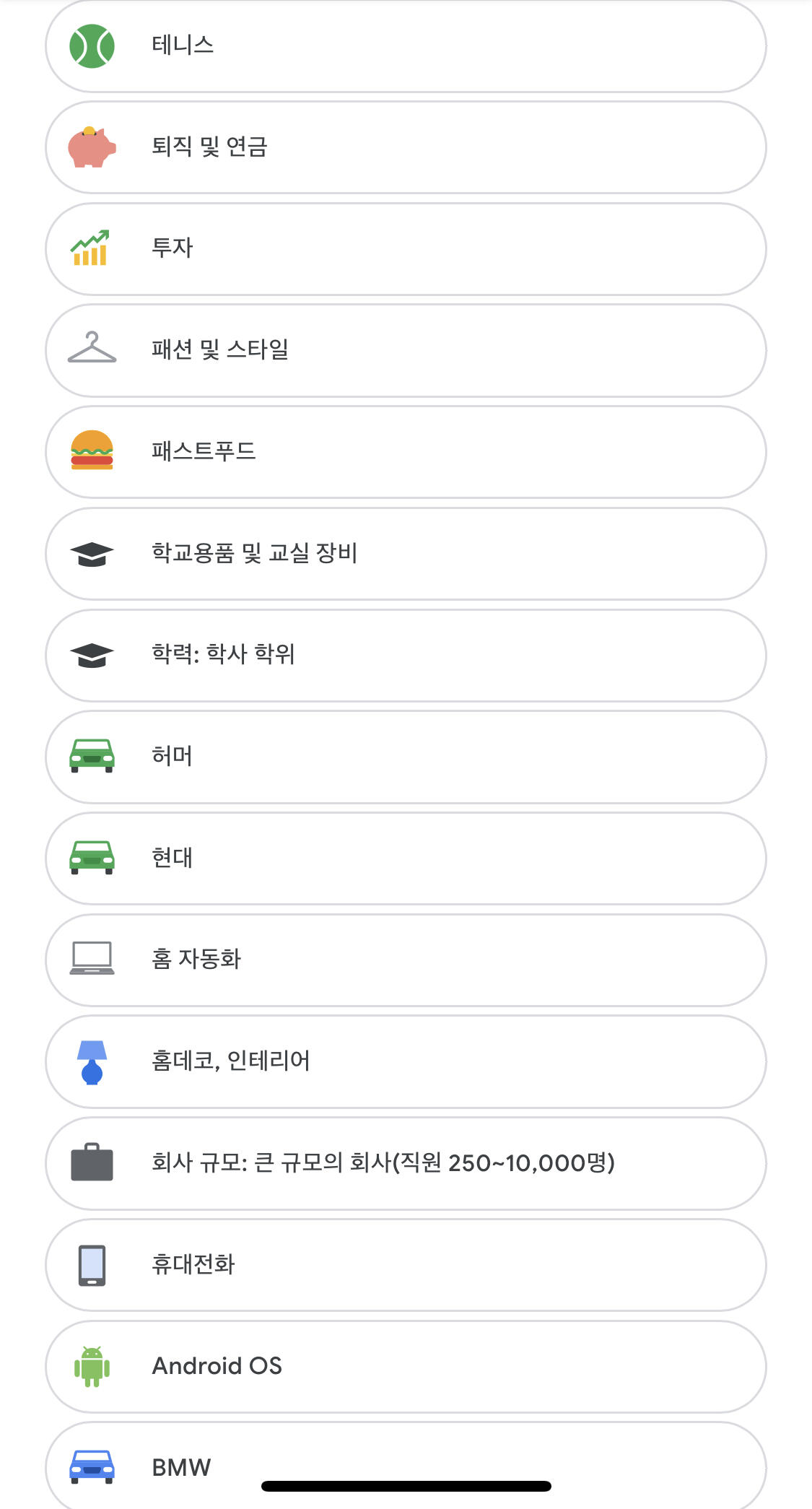Image resolution: width=812 pixels, height=1509 pixels.
Task: Tap the 투자 interest item
Action: pos(404,249)
